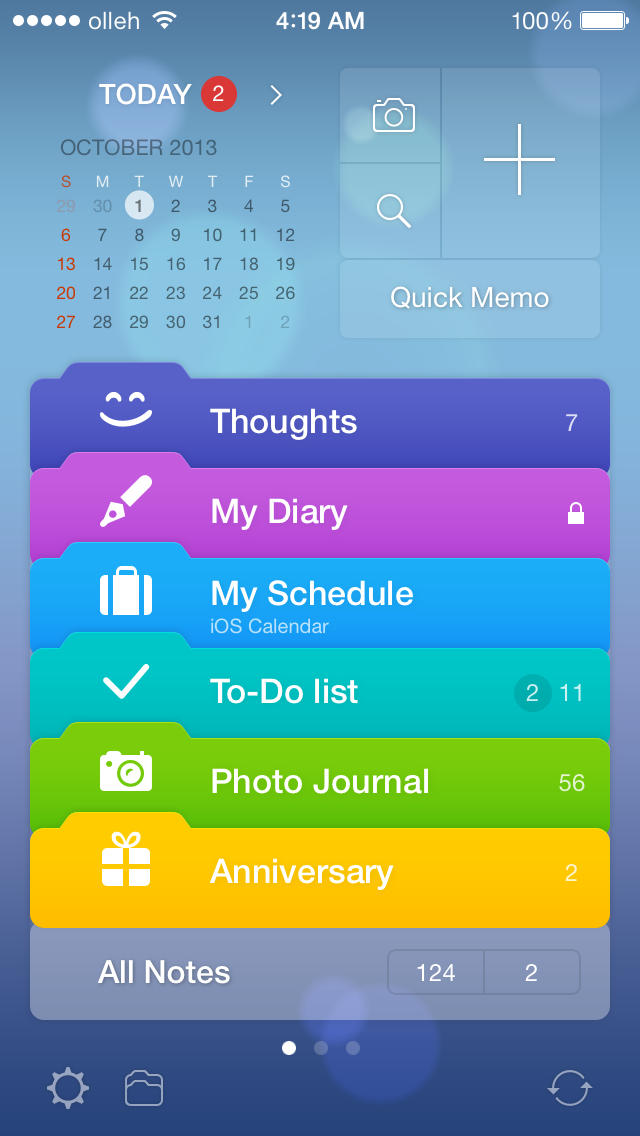
Task: Show the 124 count in All Notes
Action: [436, 973]
